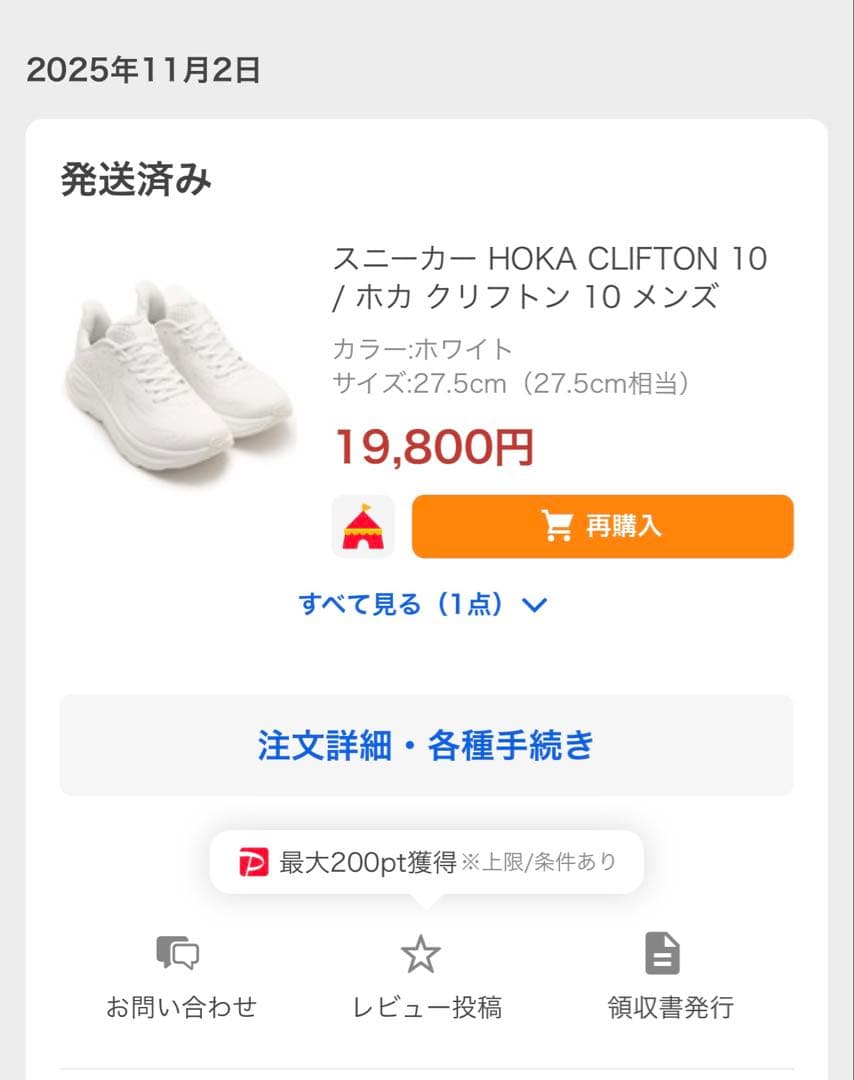Screen dimensions: 854x1080
Task: Click the receipt document icon above 領収書発行
Action: (x=662, y=953)
